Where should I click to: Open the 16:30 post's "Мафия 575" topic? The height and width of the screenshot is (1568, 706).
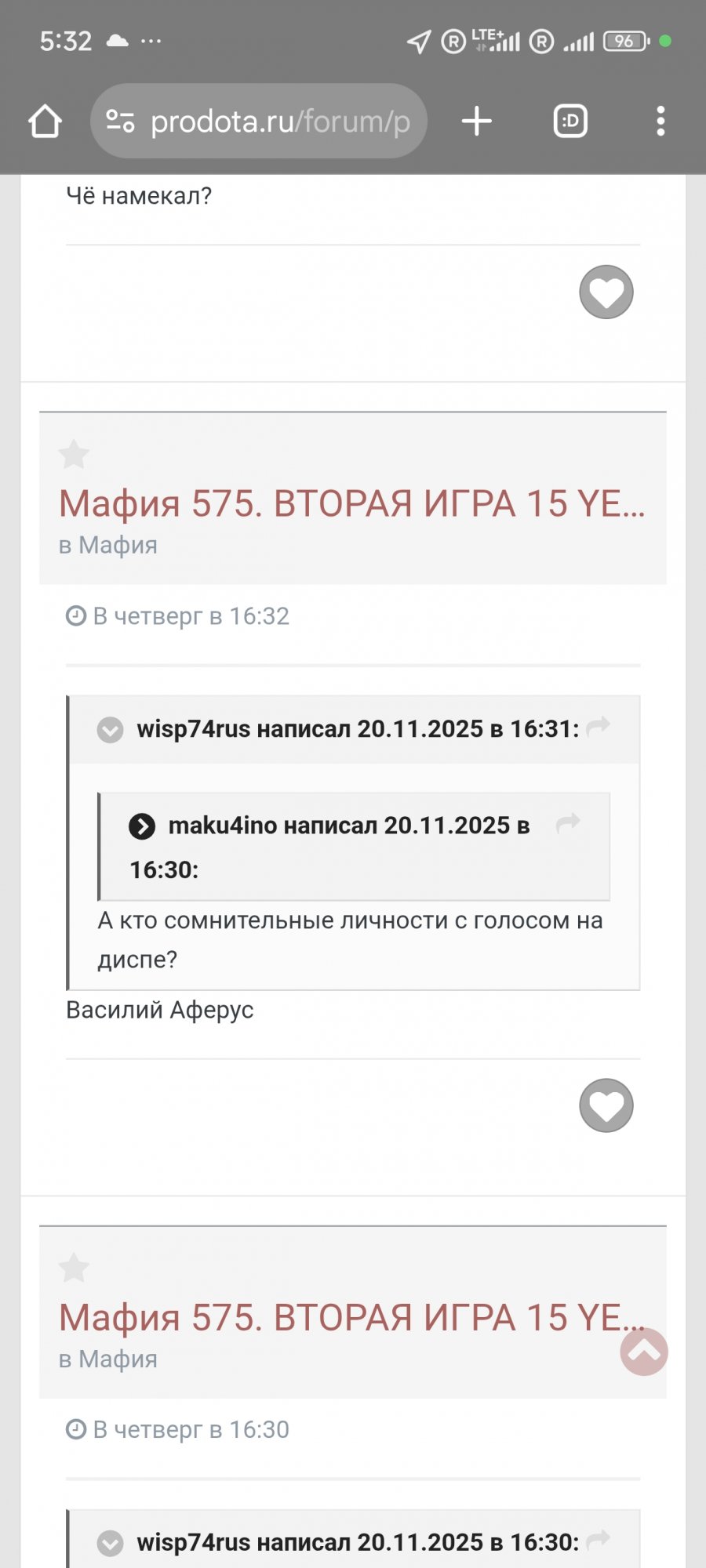(x=337, y=1317)
